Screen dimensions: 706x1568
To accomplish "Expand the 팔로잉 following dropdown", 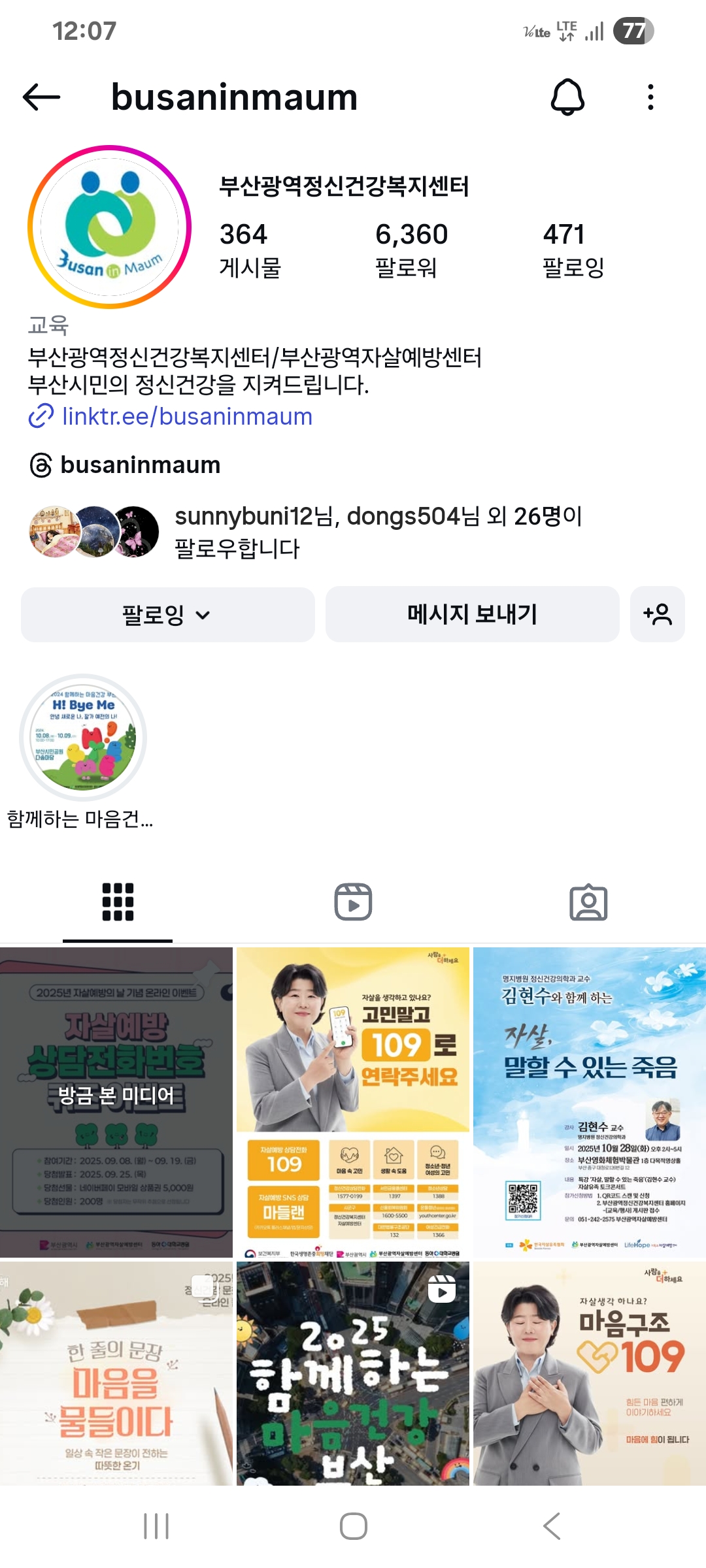I will 167,615.
